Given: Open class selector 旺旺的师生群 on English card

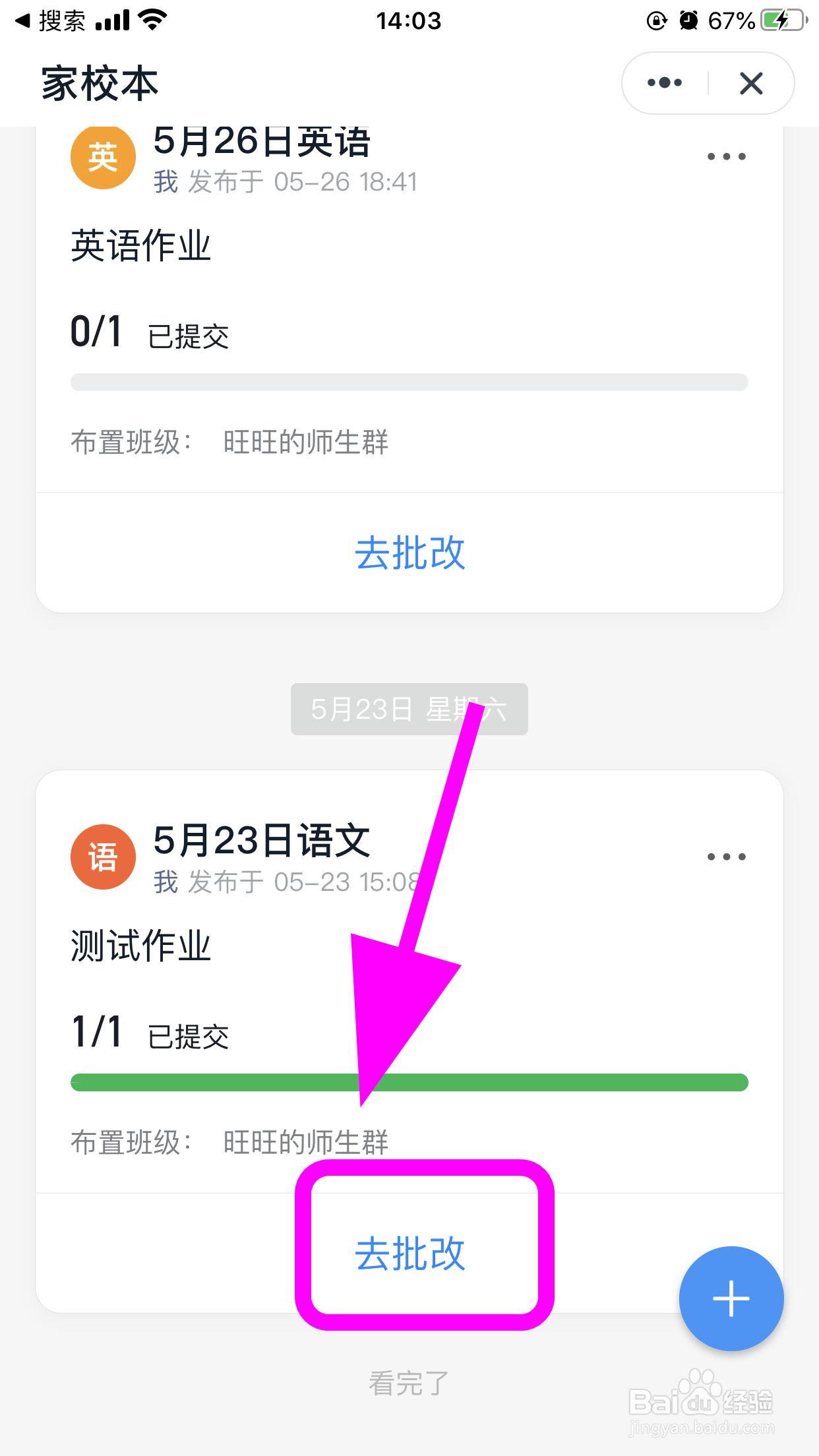Looking at the screenshot, I should tap(305, 444).
